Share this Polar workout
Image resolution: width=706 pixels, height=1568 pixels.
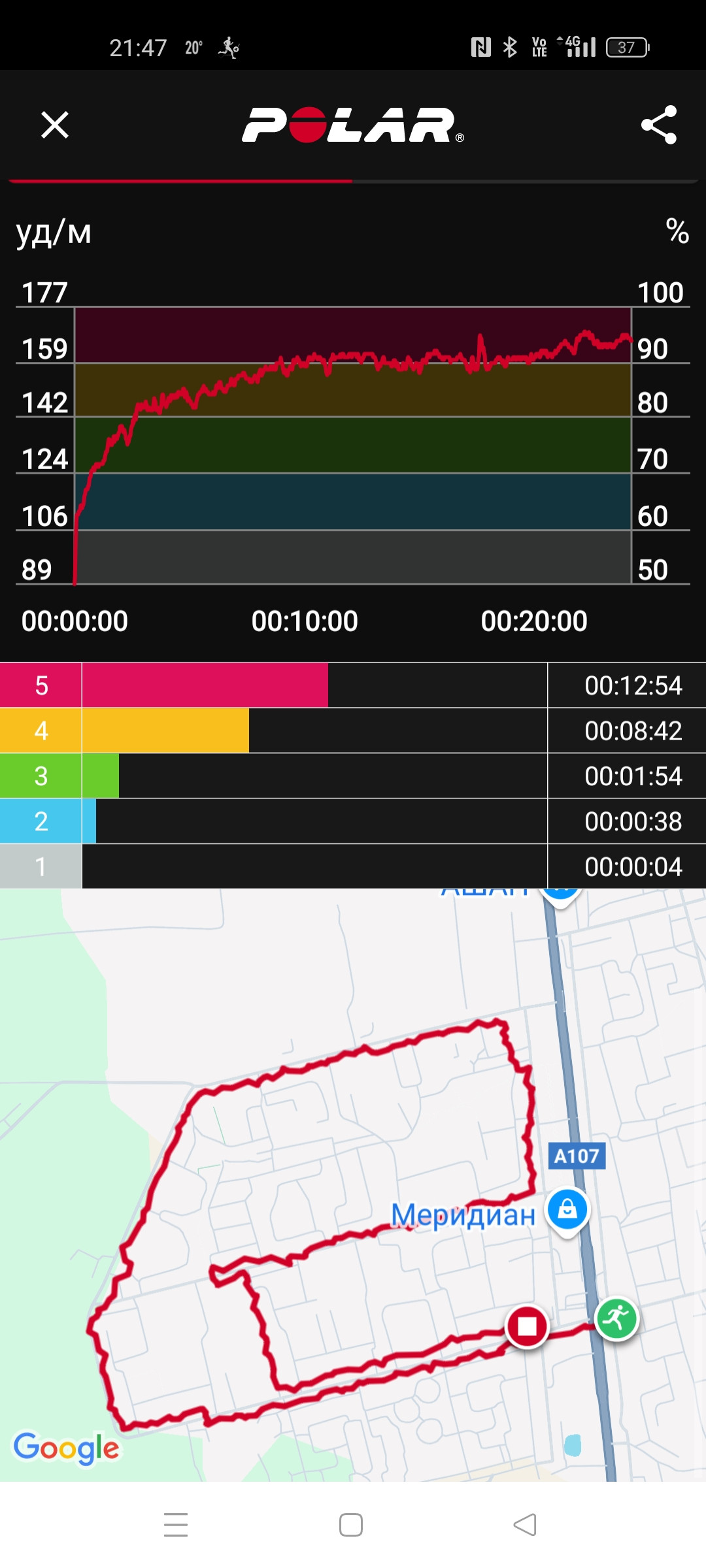659,125
